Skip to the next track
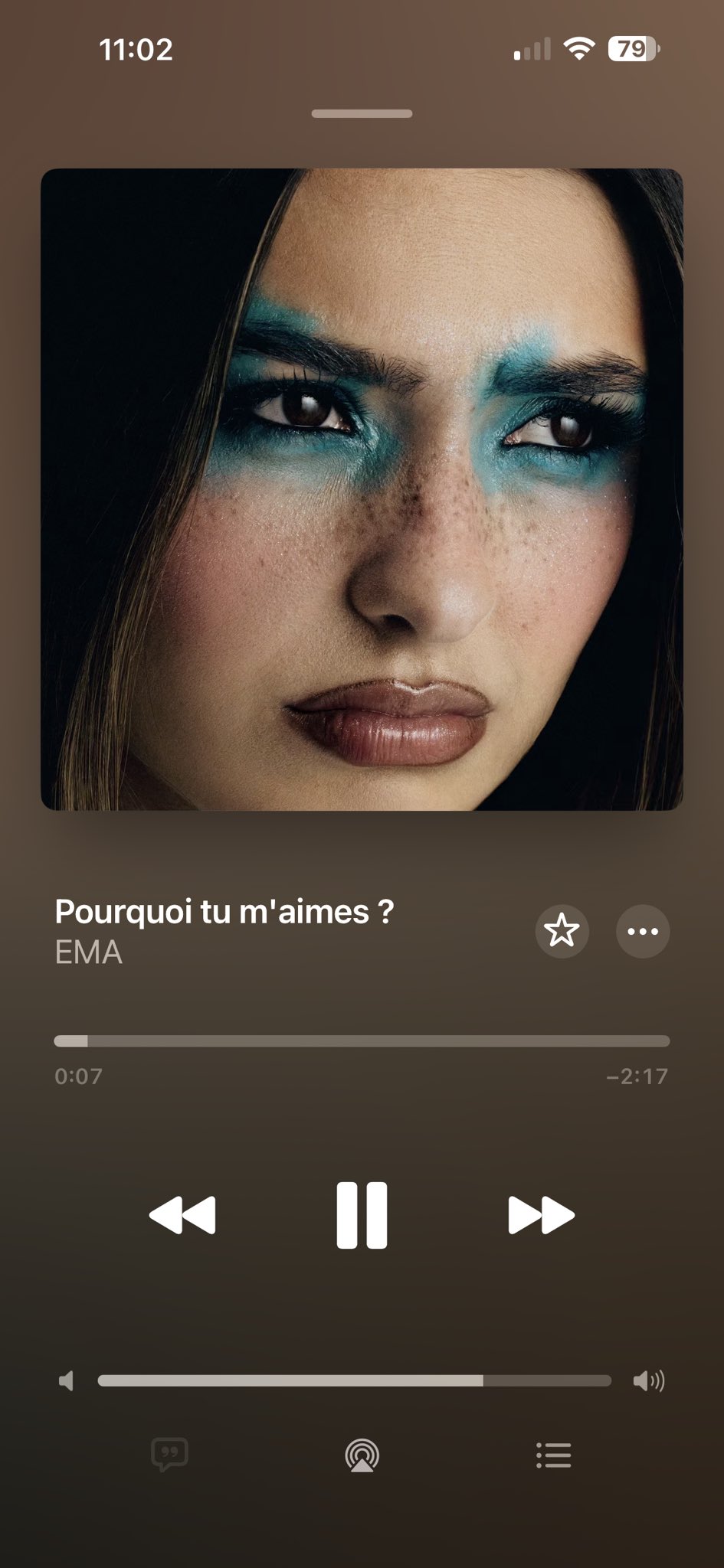 [541, 1215]
